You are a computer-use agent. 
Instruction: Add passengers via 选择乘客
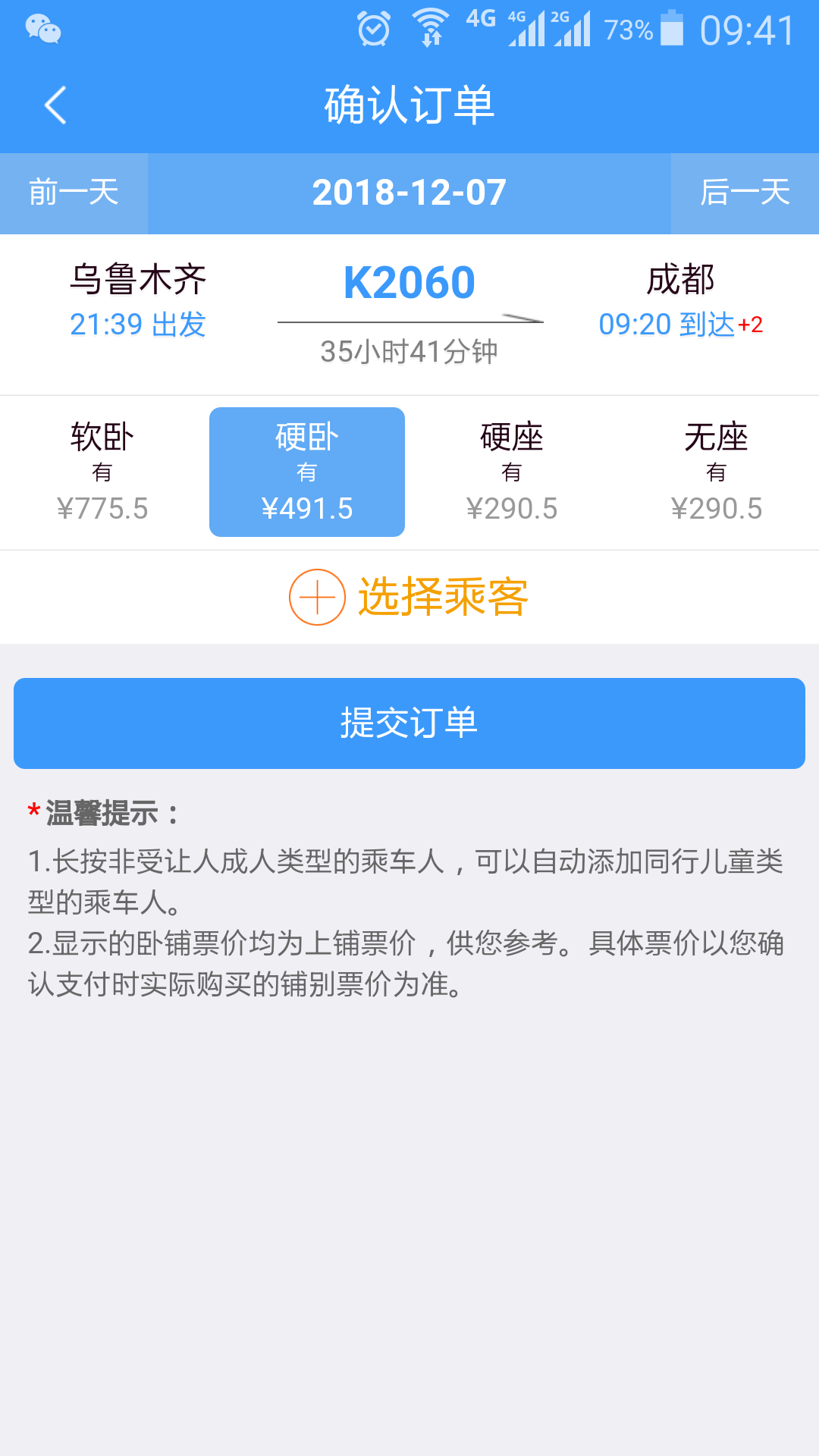tap(409, 597)
